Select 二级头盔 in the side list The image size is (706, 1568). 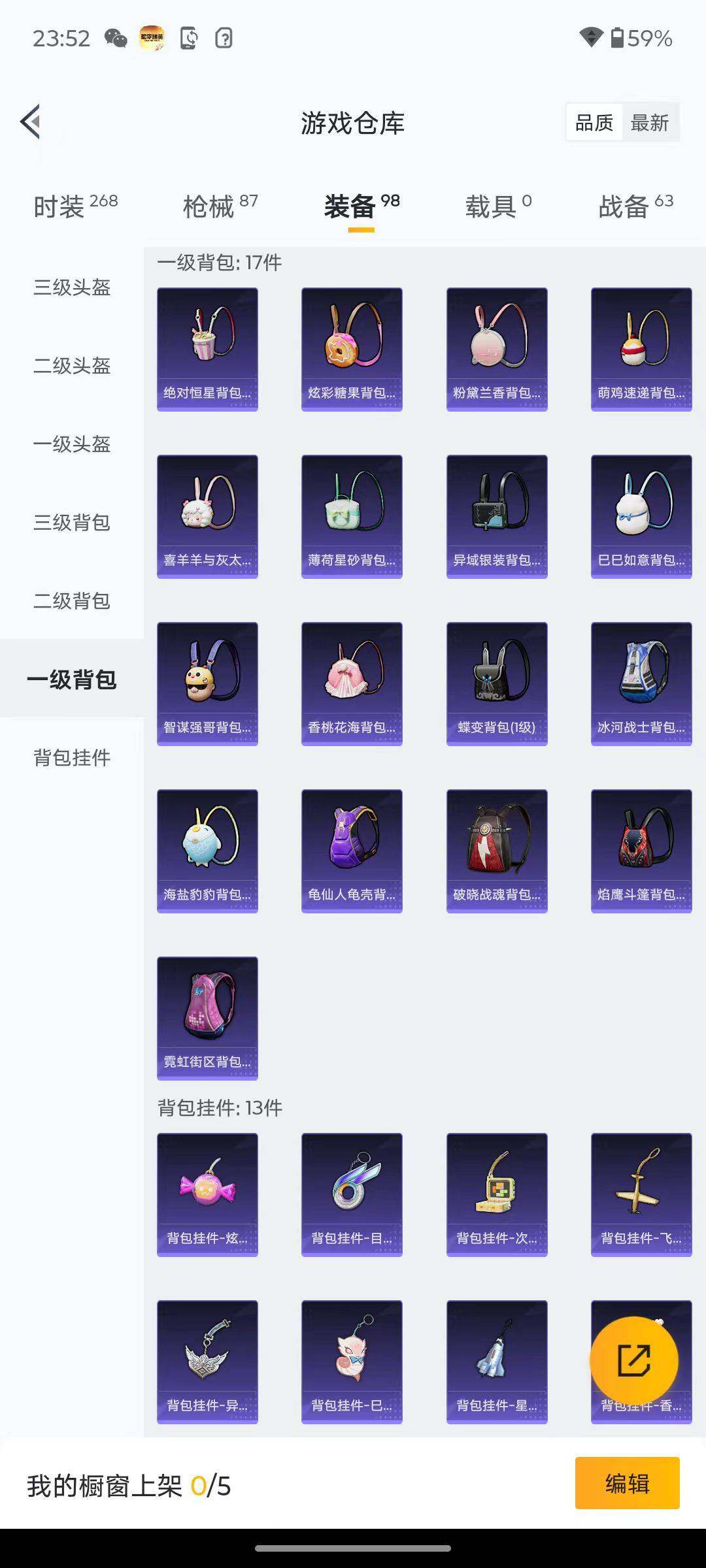pos(72,365)
